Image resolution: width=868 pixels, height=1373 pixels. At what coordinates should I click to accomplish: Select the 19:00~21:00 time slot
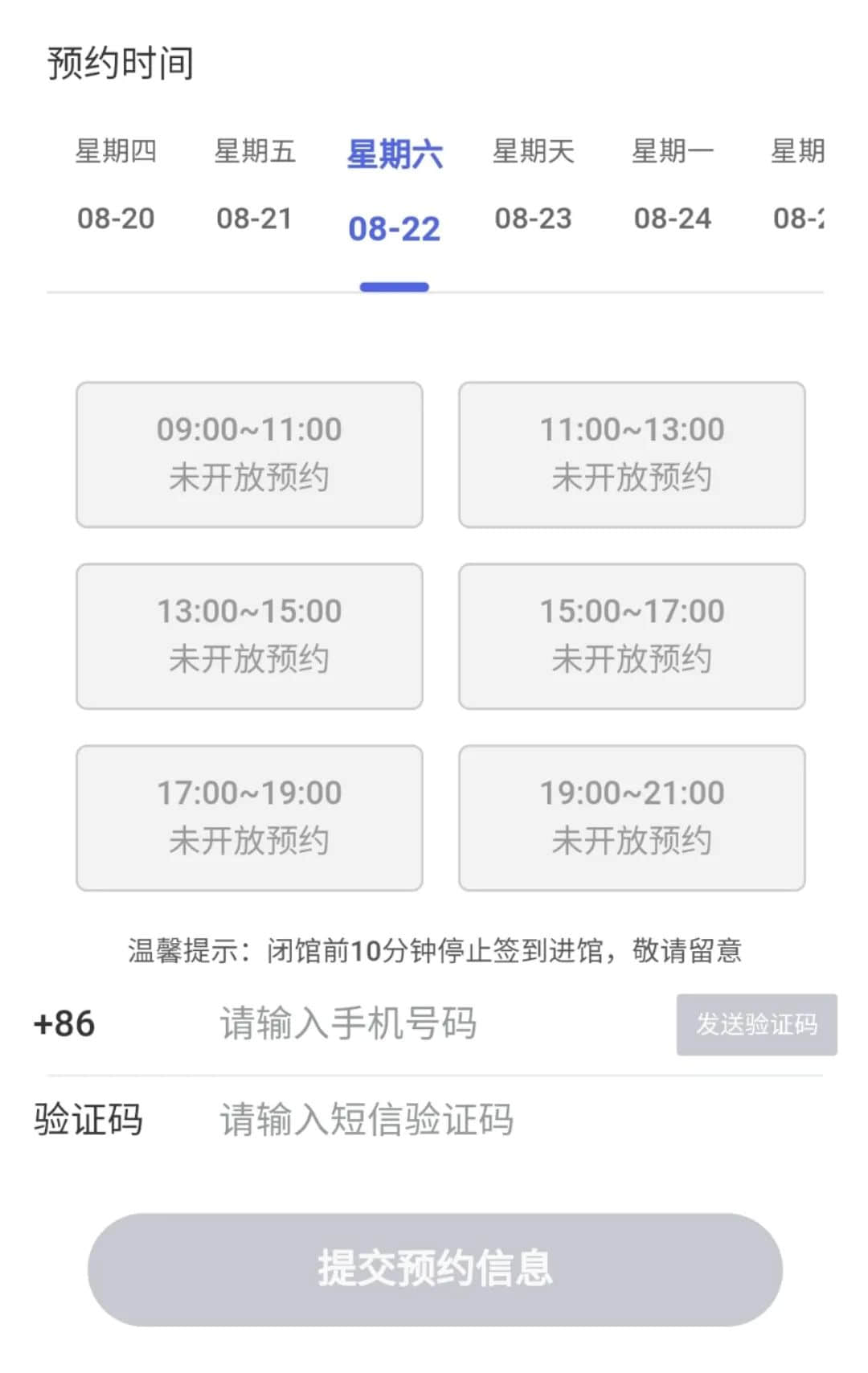pyautogui.click(x=632, y=818)
